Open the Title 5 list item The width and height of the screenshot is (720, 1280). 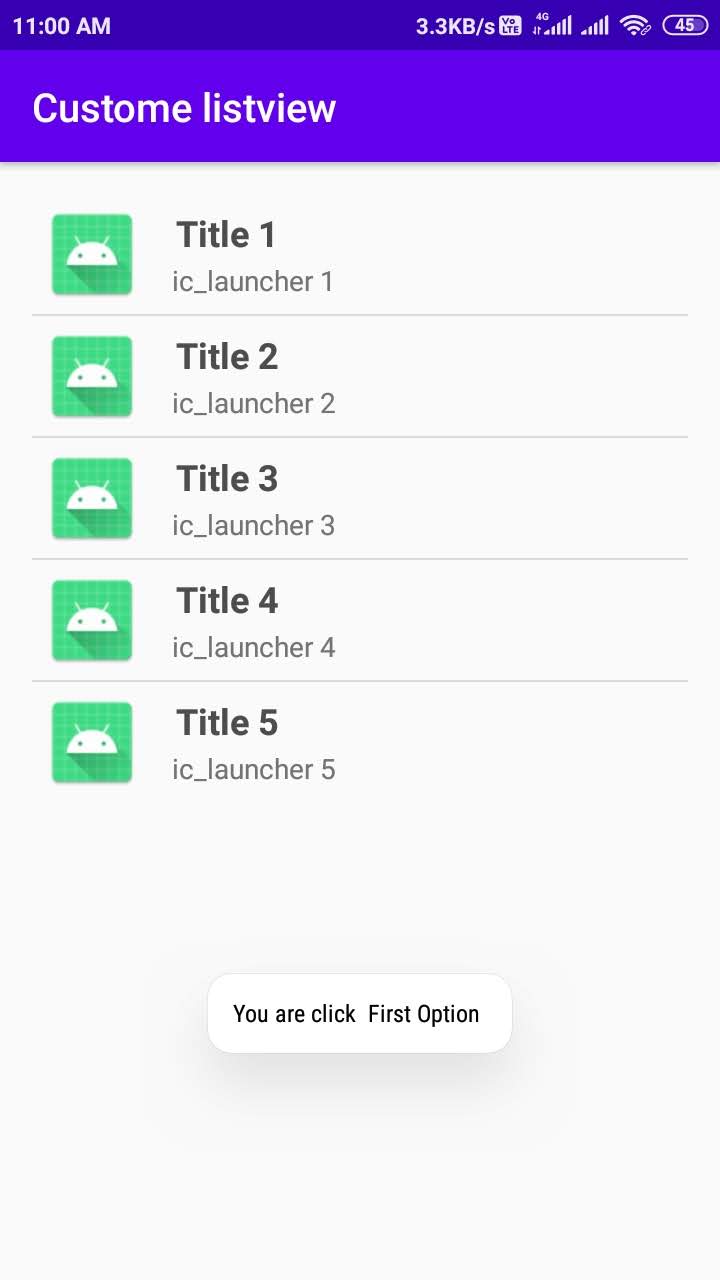[x=360, y=742]
